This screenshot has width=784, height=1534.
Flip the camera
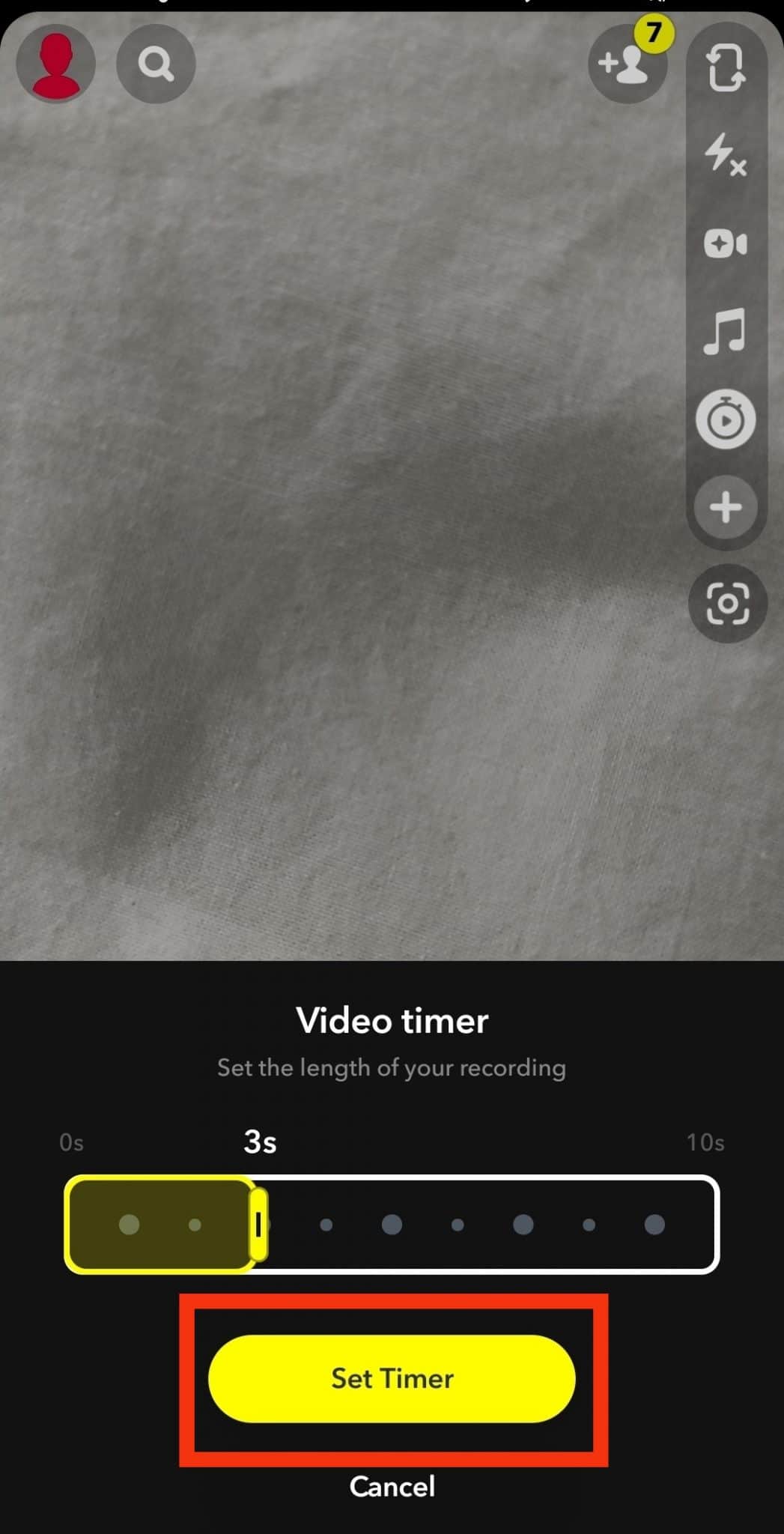coord(726,67)
